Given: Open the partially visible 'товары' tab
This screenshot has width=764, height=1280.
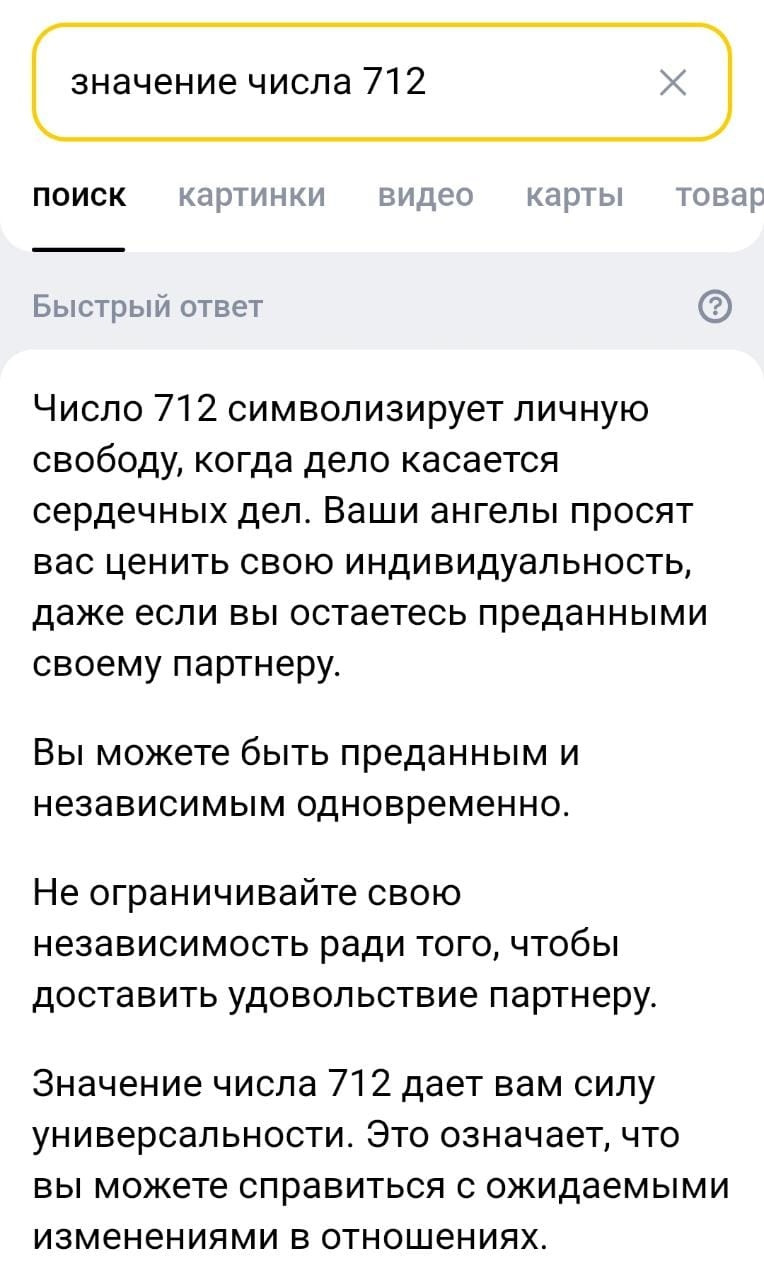Looking at the screenshot, I should click(x=719, y=194).
